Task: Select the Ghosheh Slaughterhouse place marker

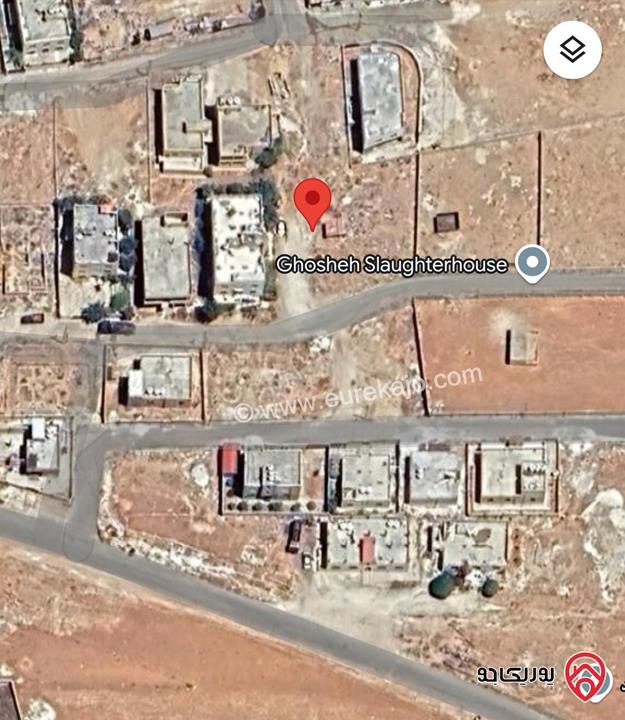Action: point(536,264)
